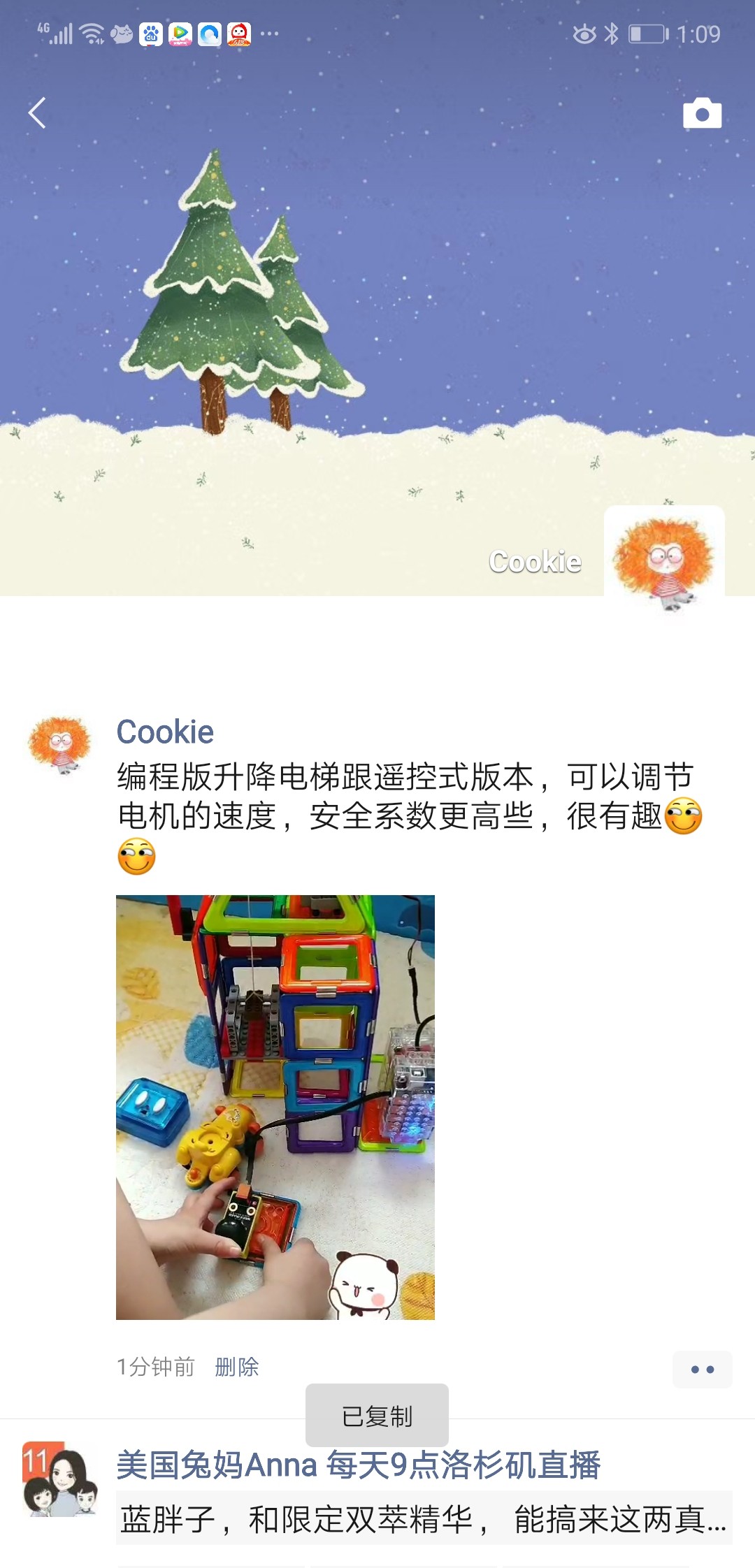This screenshot has height=1568, width=755.
Task: Open the like and comment two-dot menu
Action: (702, 1370)
